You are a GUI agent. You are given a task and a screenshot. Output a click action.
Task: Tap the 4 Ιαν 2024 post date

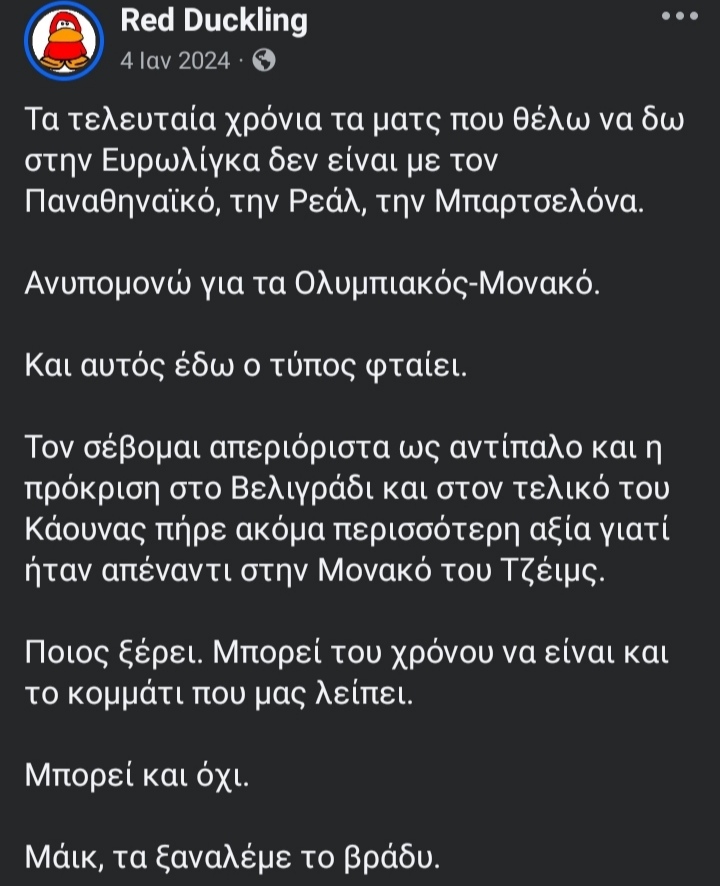(x=174, y=60)
